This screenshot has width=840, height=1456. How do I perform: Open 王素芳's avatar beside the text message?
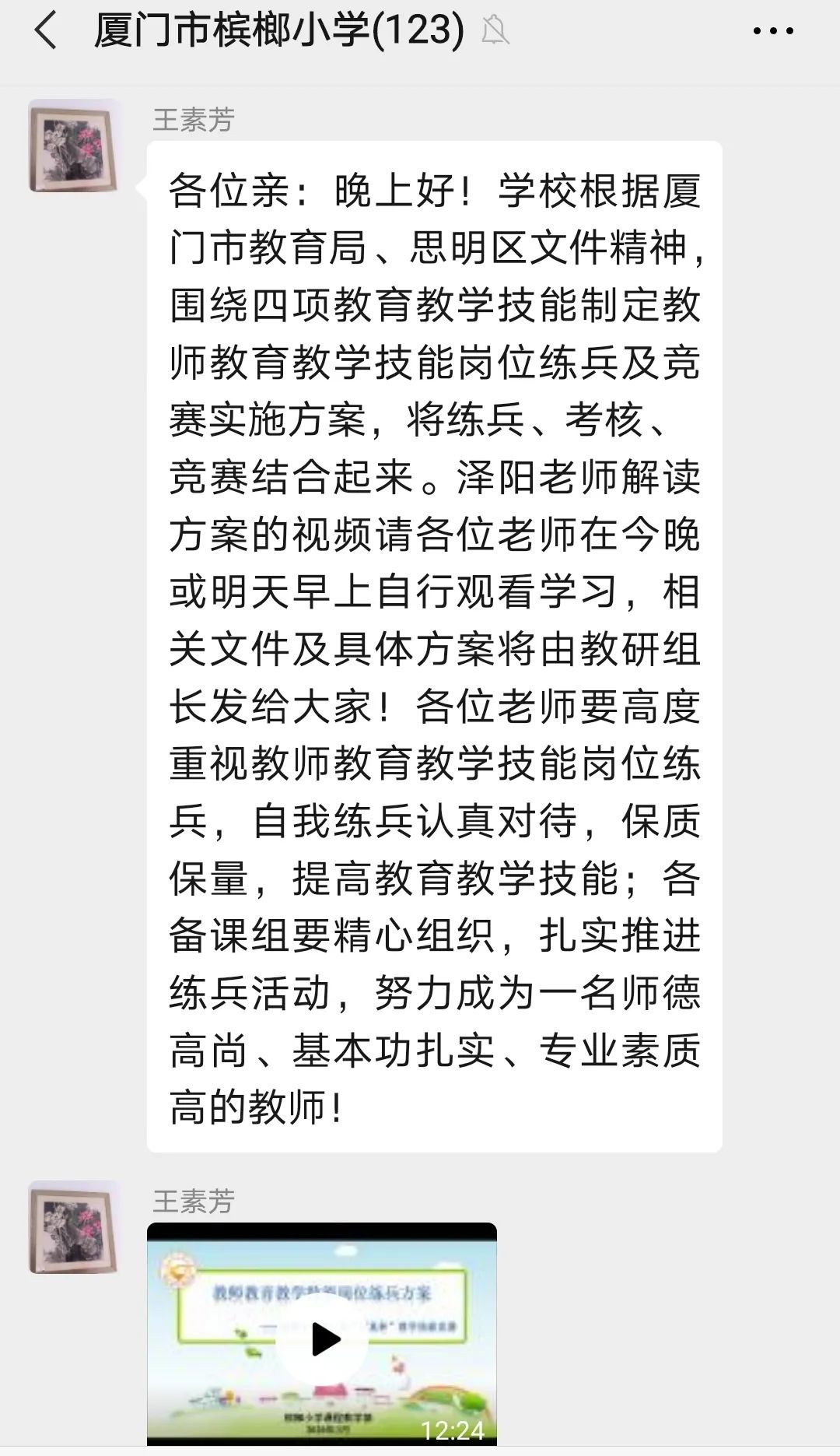74,146
